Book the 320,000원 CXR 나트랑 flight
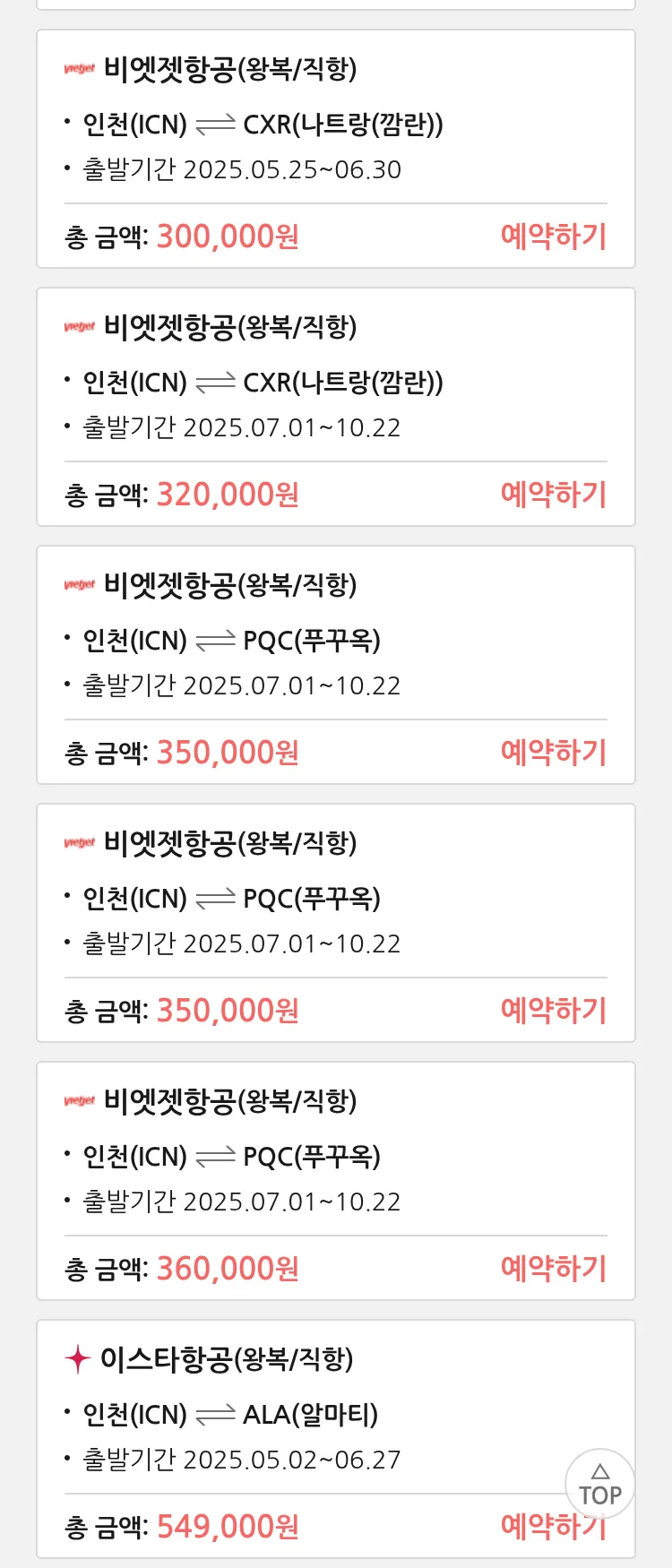 click(x=553, y=495)
